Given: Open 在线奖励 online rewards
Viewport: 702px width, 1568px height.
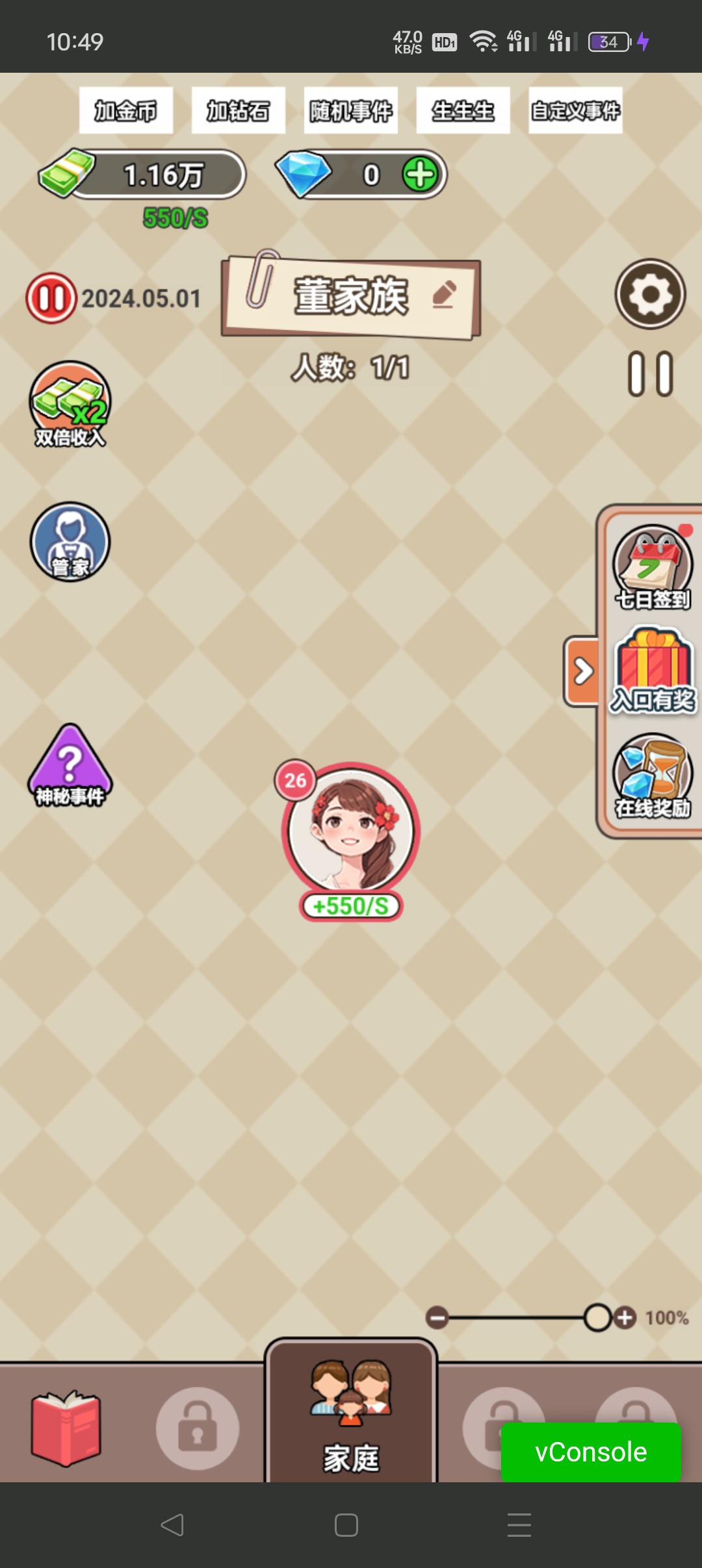Looking at the screenshot, I should pos(653,776).
